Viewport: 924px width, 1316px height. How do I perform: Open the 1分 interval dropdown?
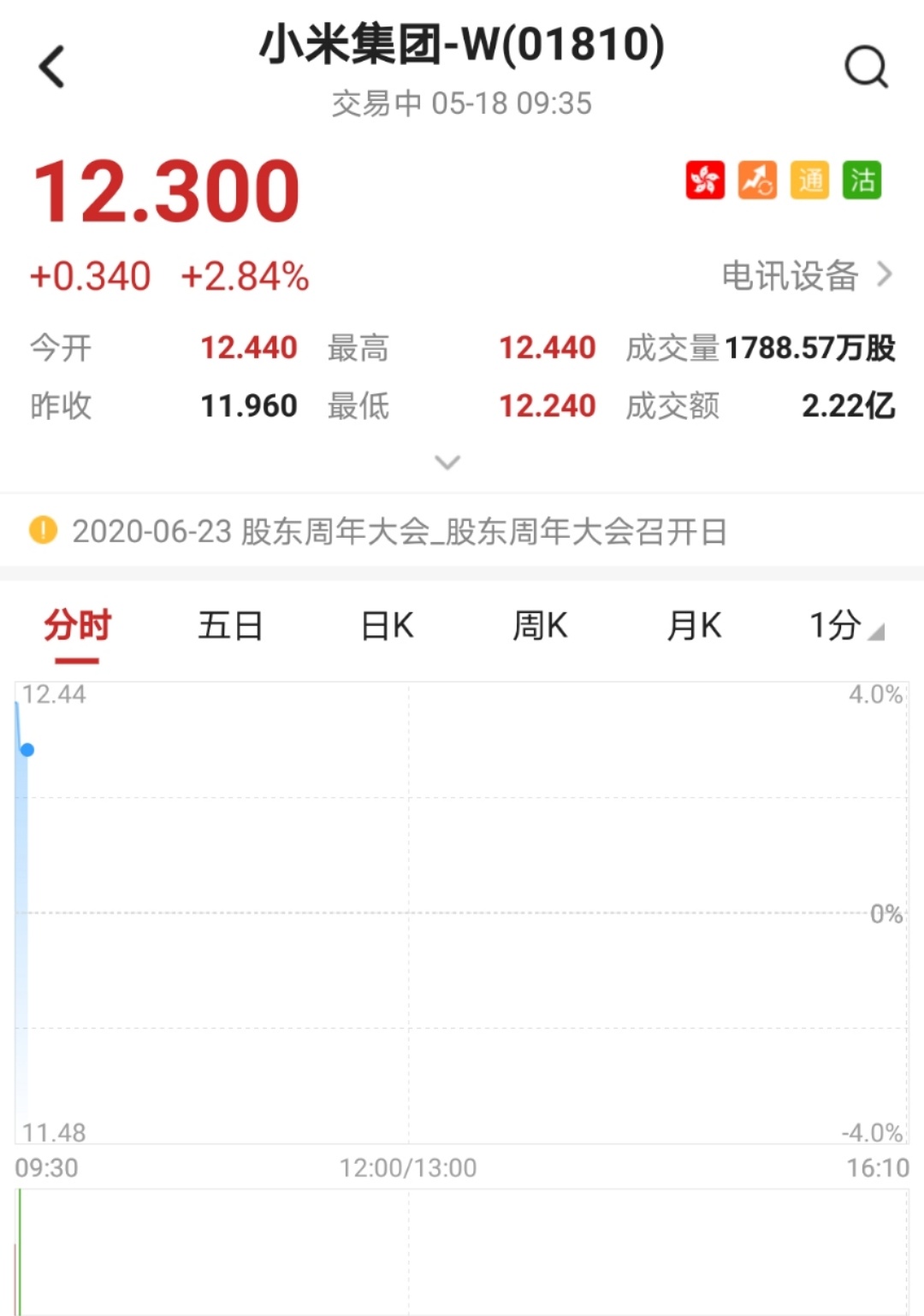[x=845, y=626]
